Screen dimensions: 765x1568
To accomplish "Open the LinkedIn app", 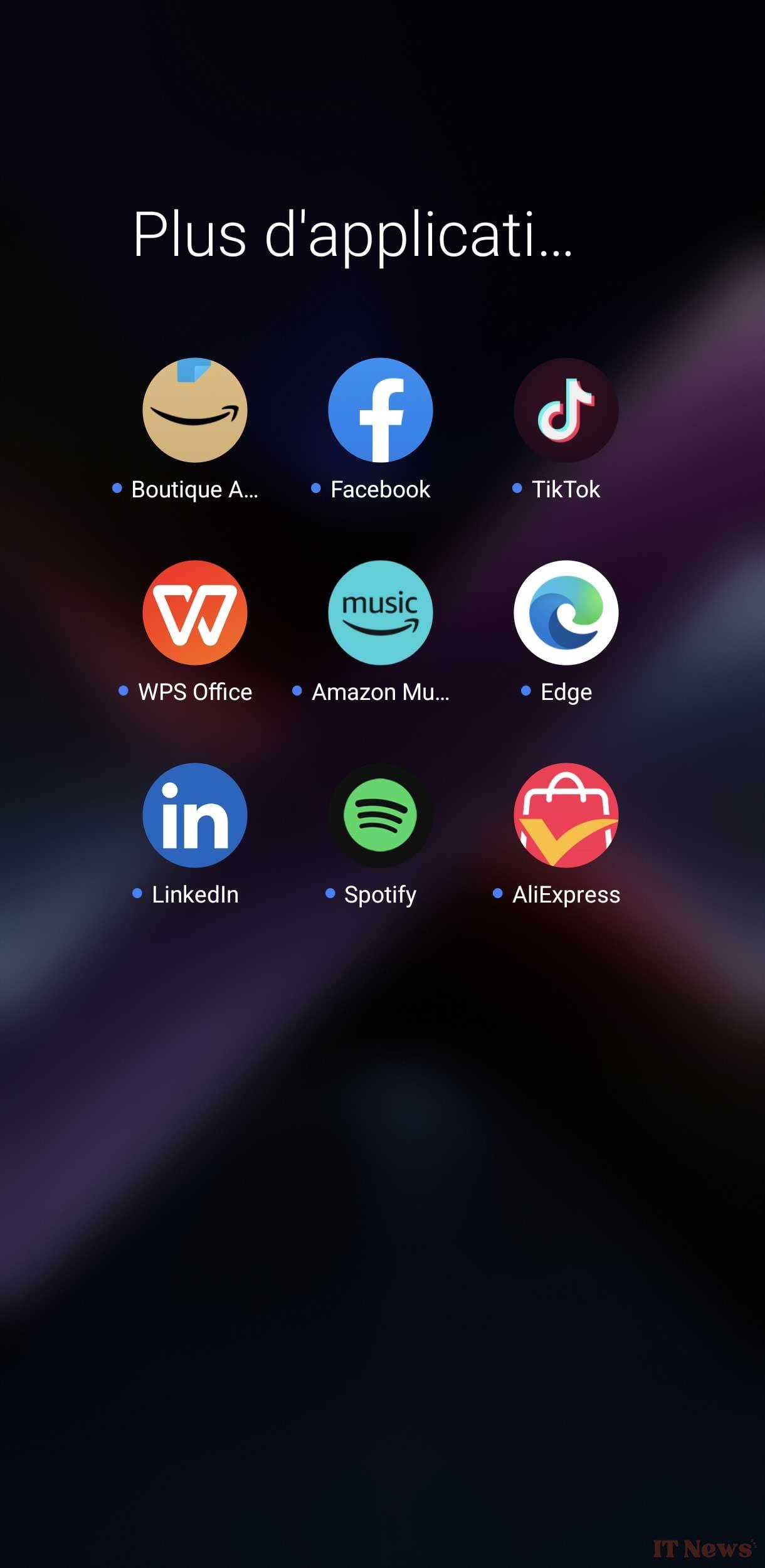I will pyautogui.click(x=194, y=815).
